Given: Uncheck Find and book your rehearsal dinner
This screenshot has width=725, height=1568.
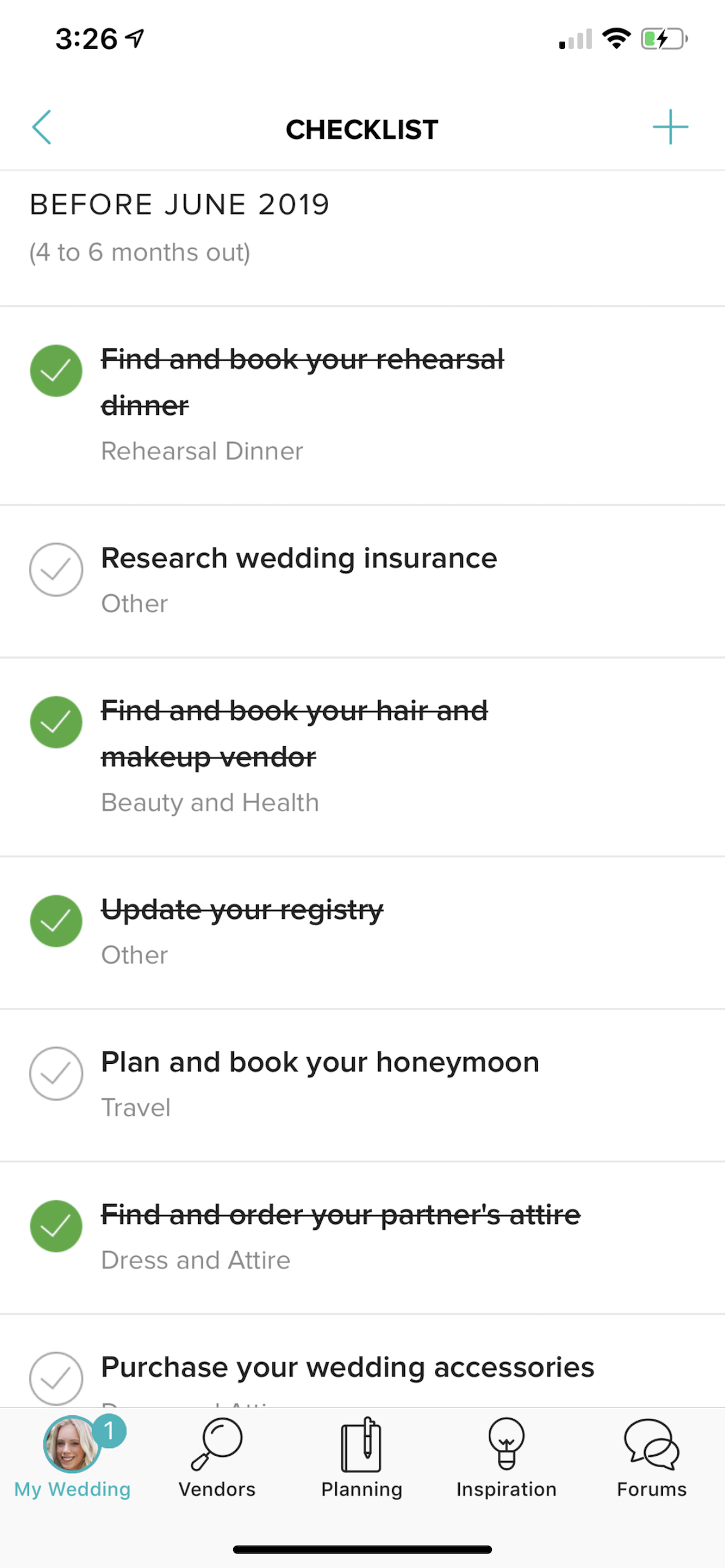Looking at the screenshot, I should pos(56,371).
